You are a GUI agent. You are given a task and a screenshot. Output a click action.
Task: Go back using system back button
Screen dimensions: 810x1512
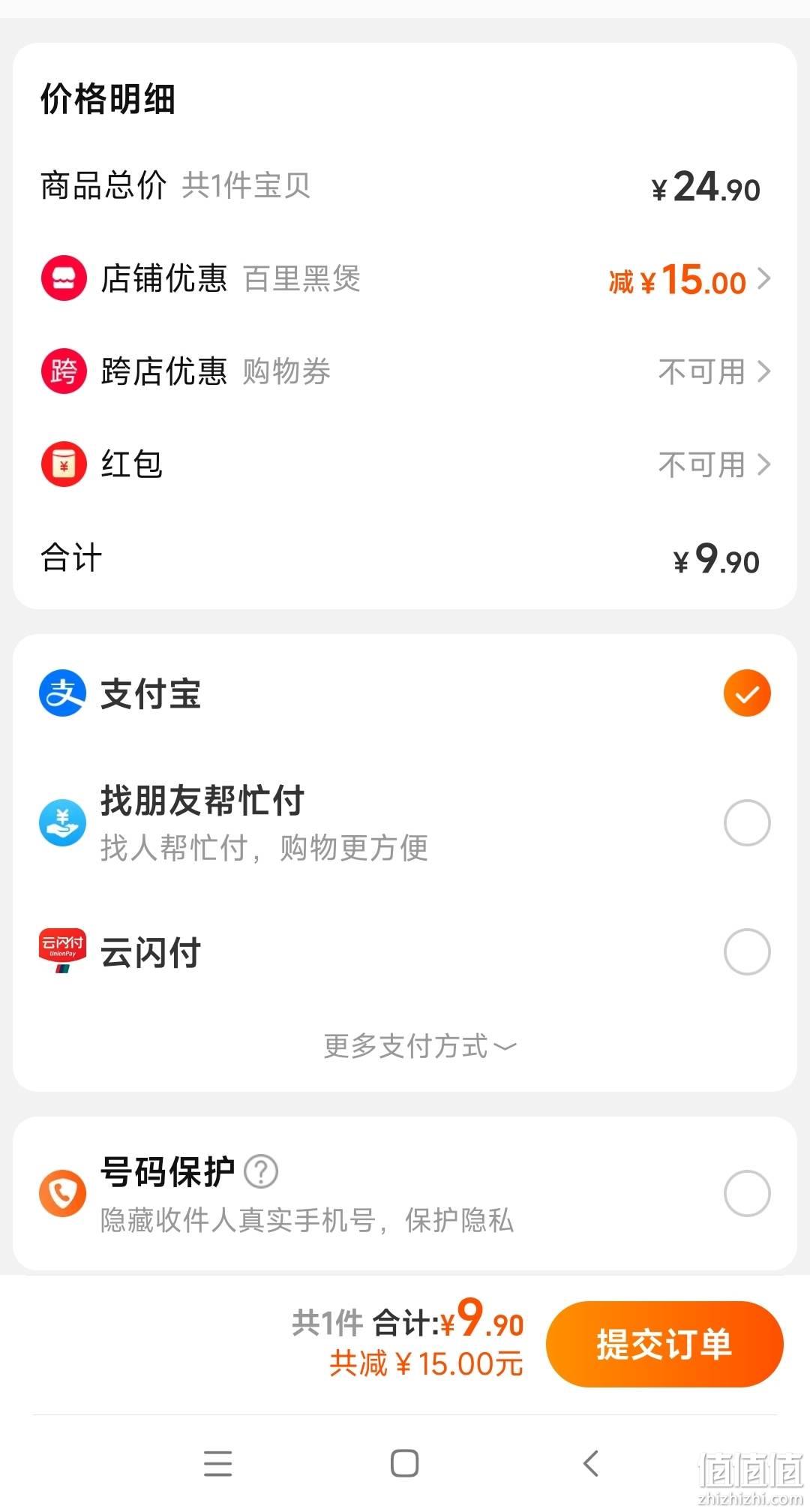click(x=591, y=1463)
